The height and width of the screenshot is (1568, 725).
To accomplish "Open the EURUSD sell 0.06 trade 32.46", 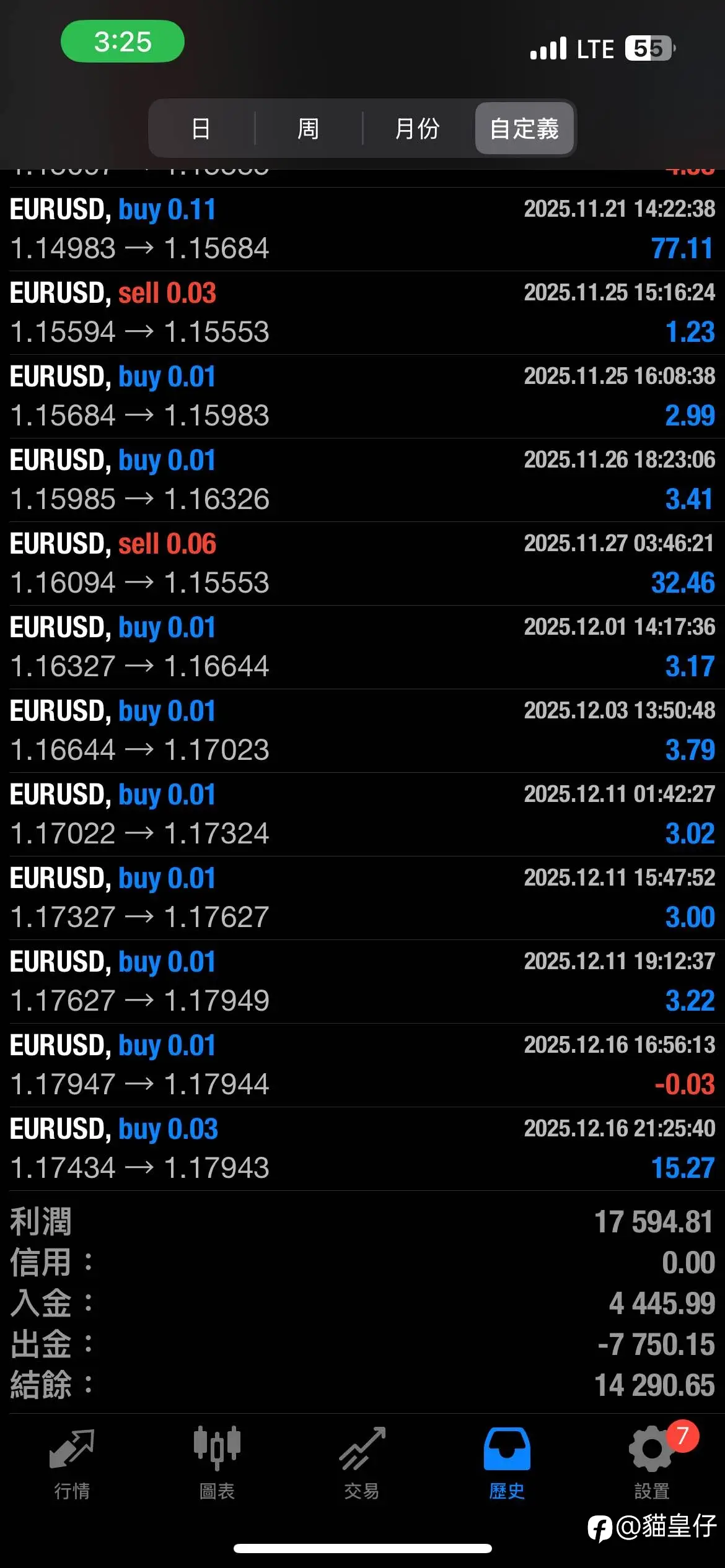I will click(362, 564).
